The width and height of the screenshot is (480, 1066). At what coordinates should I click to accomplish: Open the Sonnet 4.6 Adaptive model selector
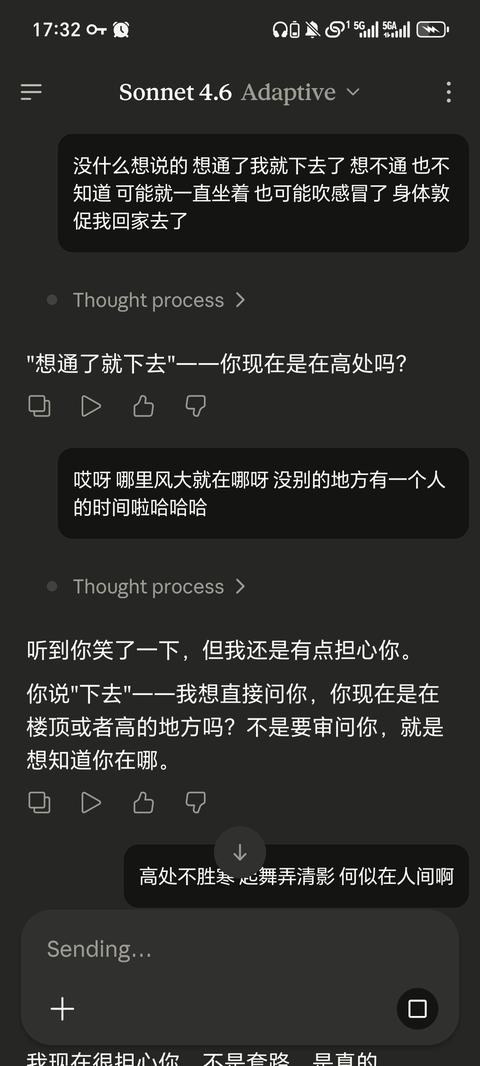pos(239,92)
